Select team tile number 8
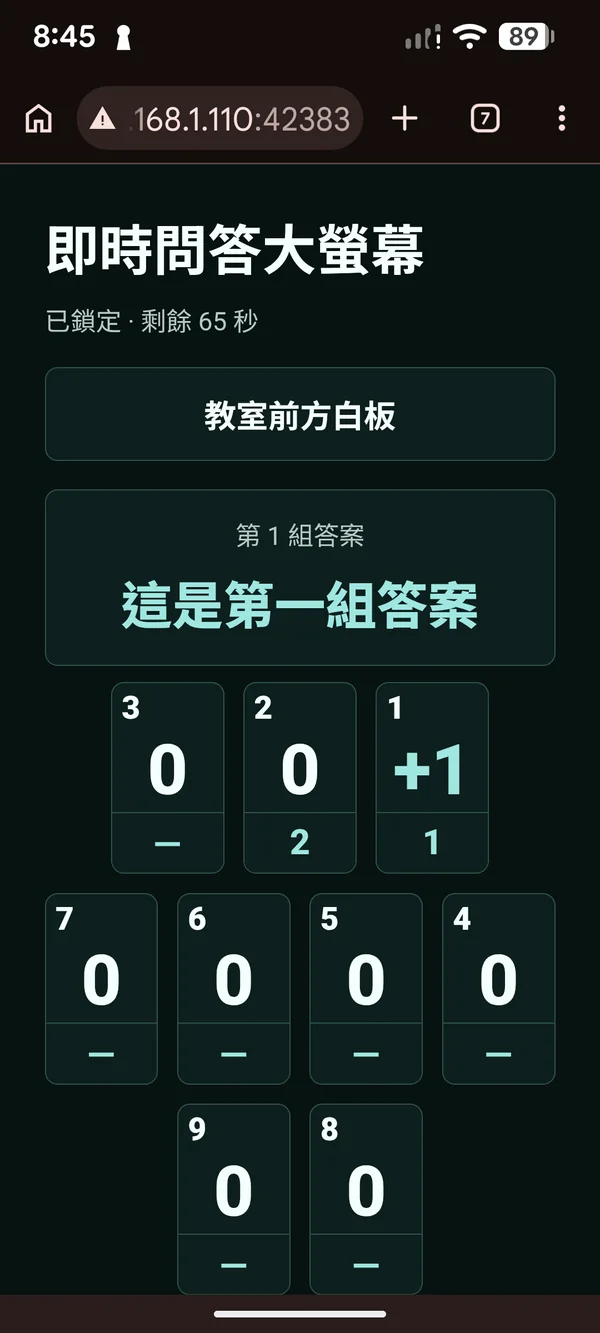The image size is (600, 1333). coord(366,1199)
